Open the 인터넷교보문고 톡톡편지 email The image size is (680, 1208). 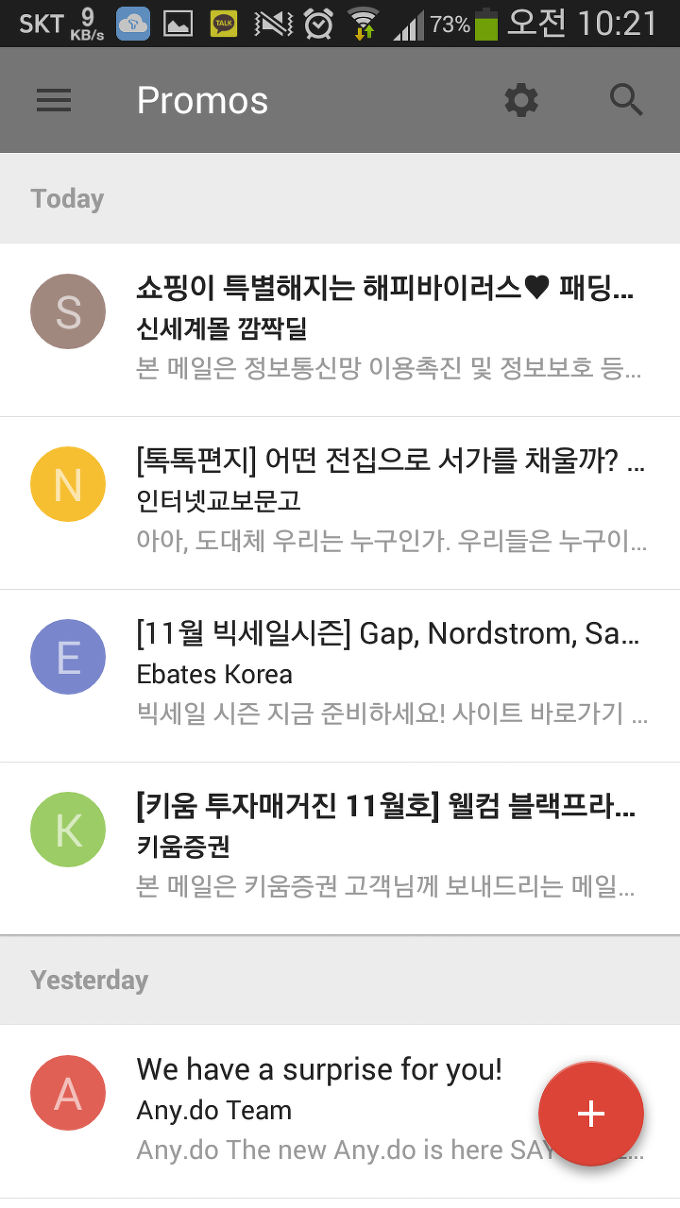point(340,503)
